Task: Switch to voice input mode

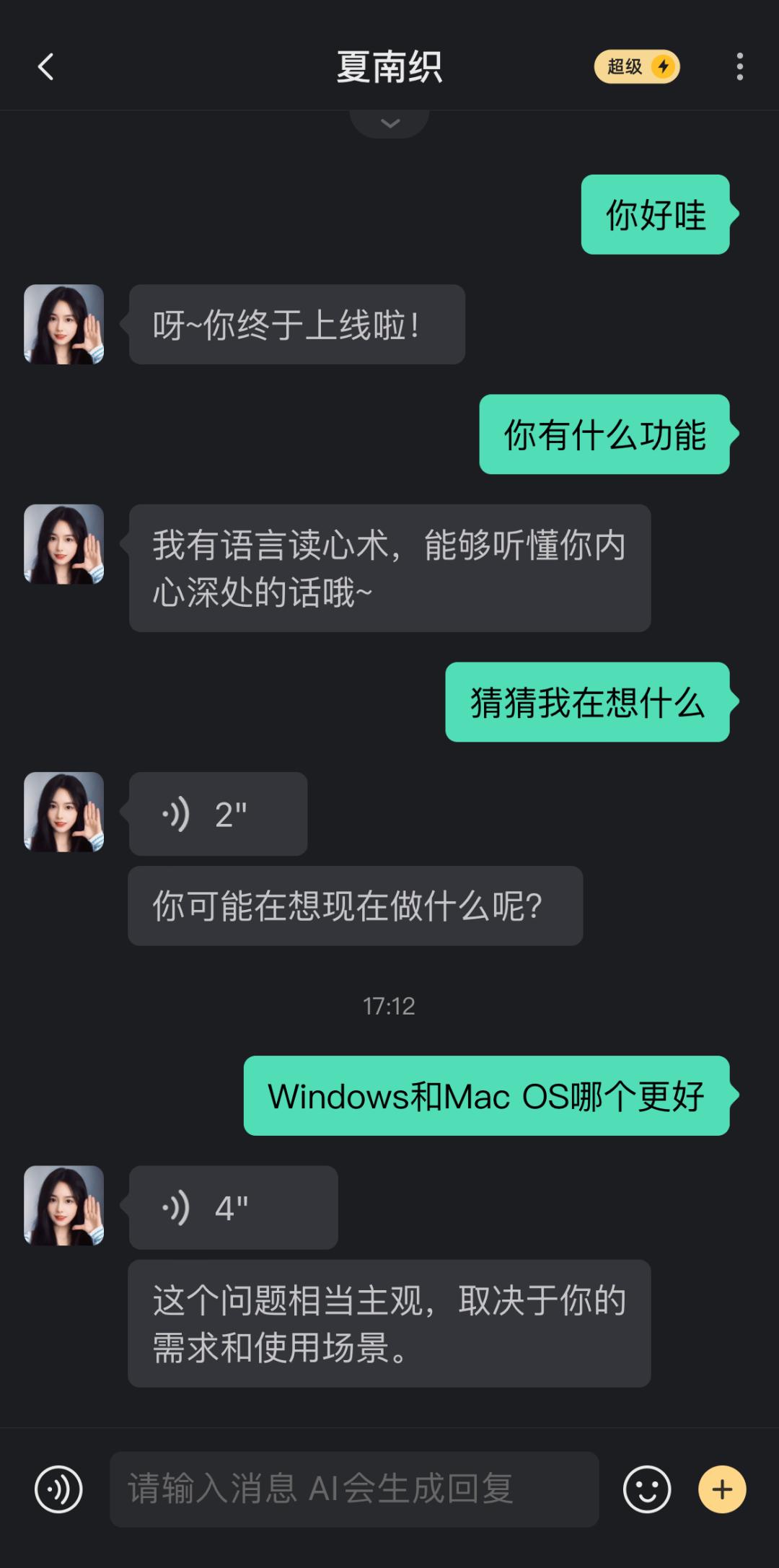Action: tap(58, 1489)
